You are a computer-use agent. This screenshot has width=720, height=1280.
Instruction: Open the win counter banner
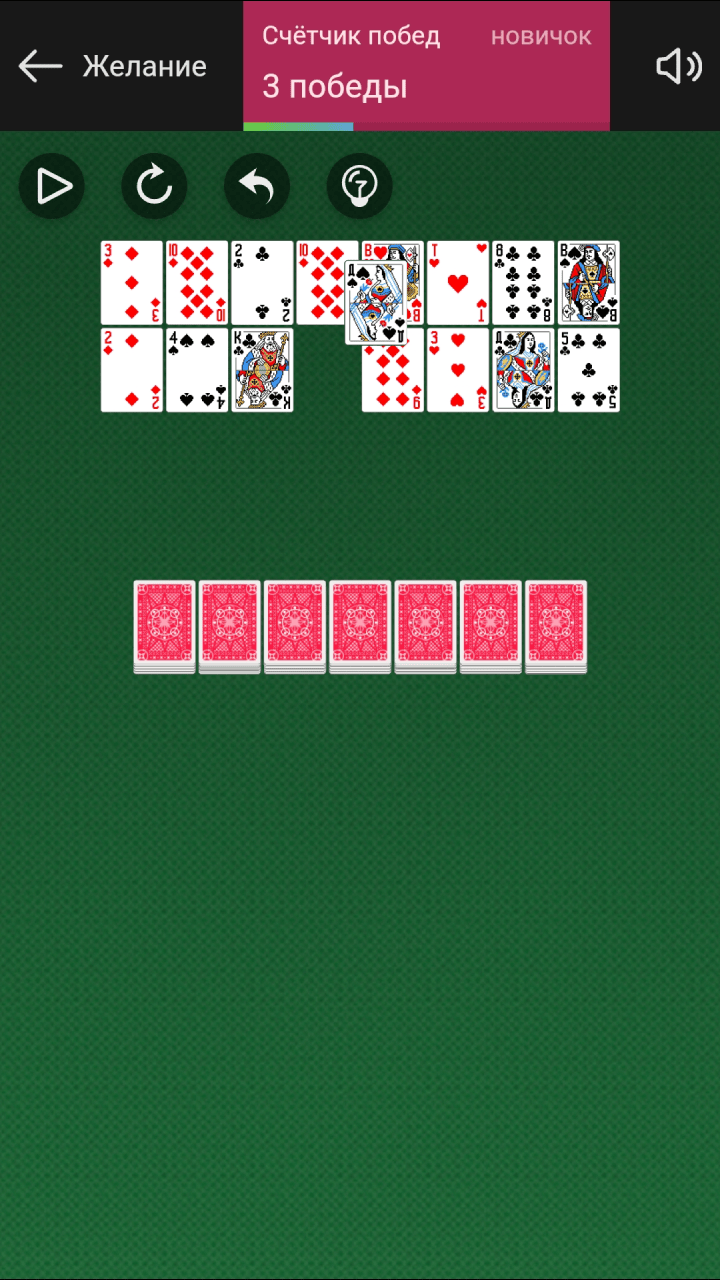pos(426,66)
